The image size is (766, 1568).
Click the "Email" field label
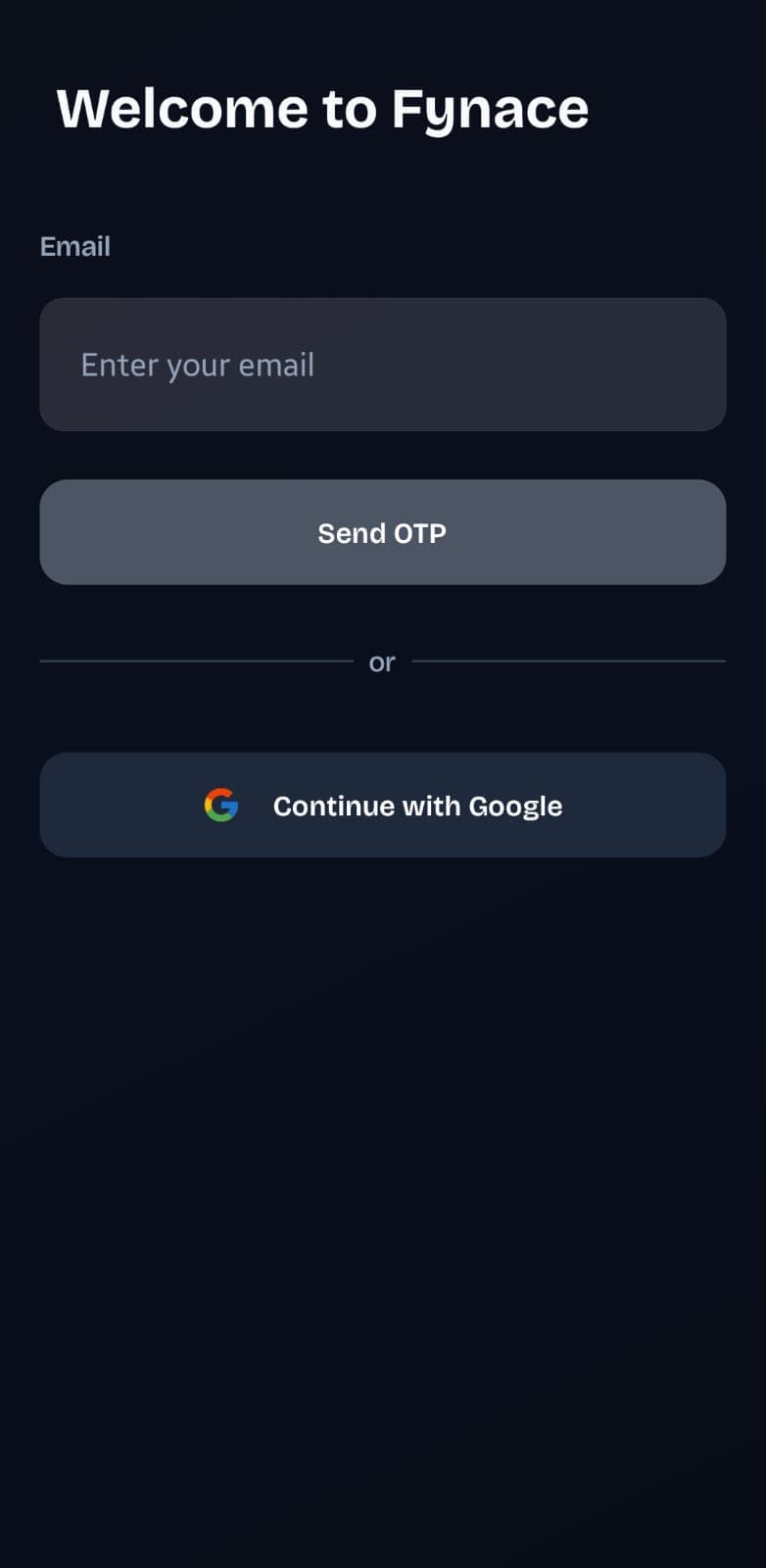pos(74,246)
